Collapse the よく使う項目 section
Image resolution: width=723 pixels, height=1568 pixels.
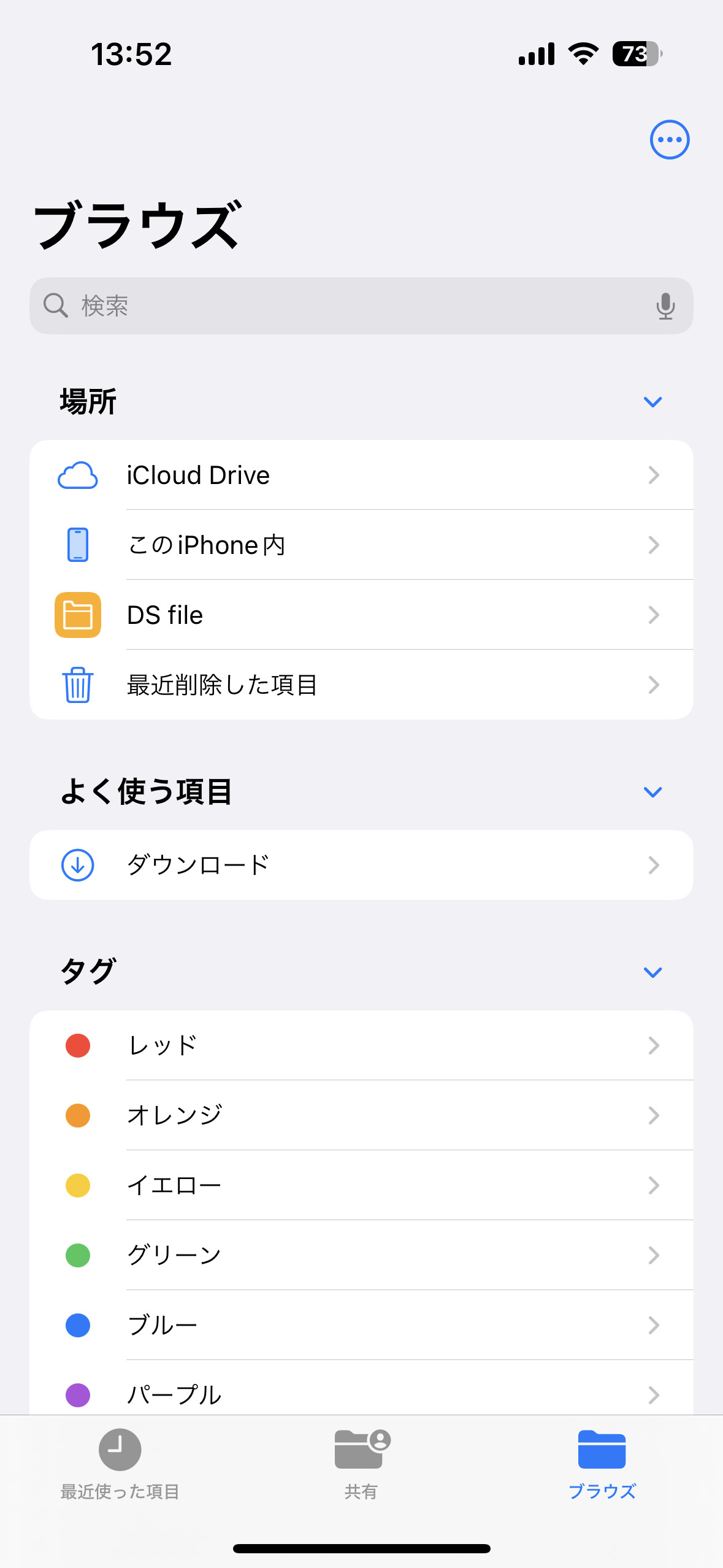point(652,792)
